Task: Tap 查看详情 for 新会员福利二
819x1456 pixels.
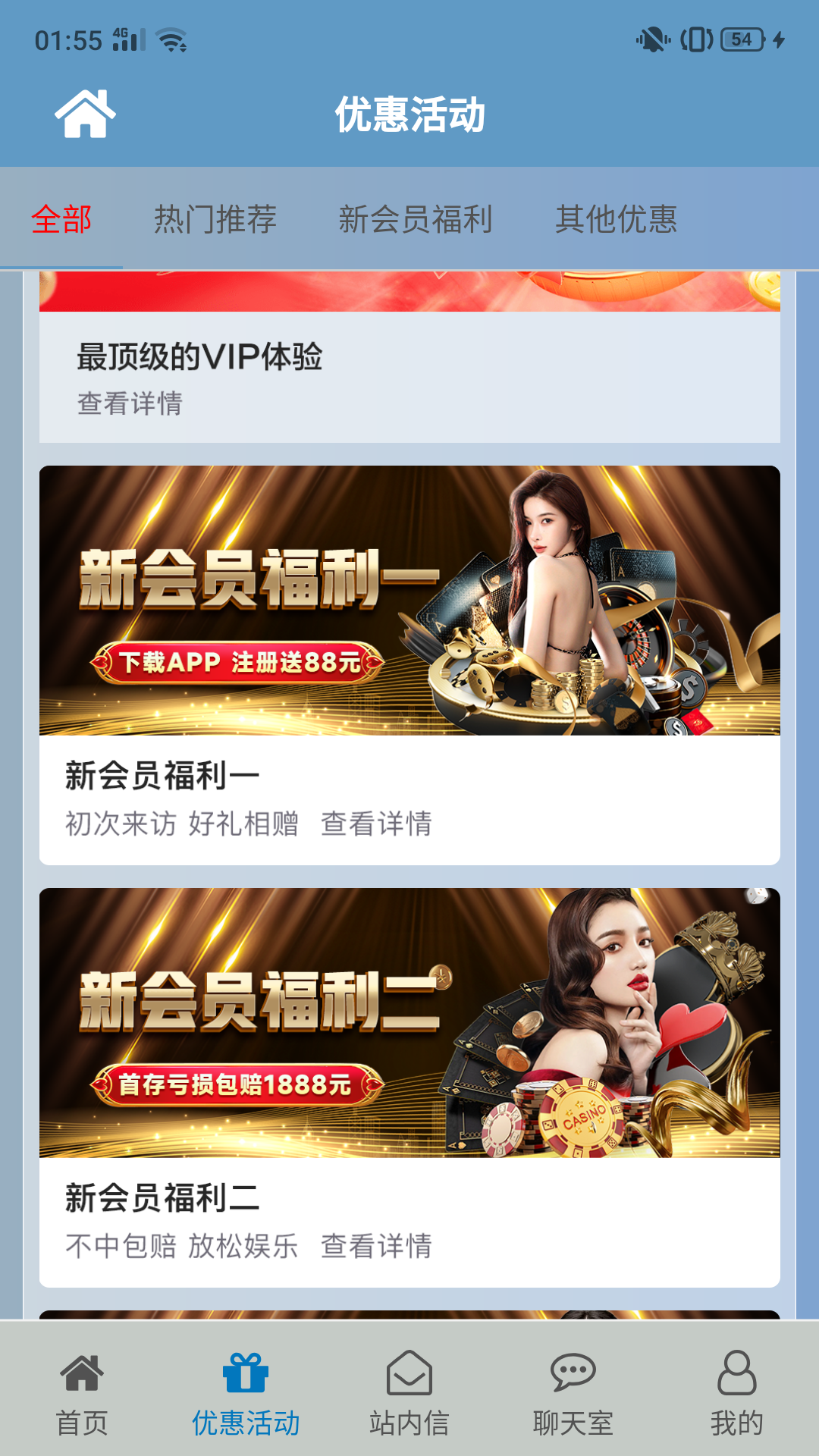Action: [x=378, y=1242]
